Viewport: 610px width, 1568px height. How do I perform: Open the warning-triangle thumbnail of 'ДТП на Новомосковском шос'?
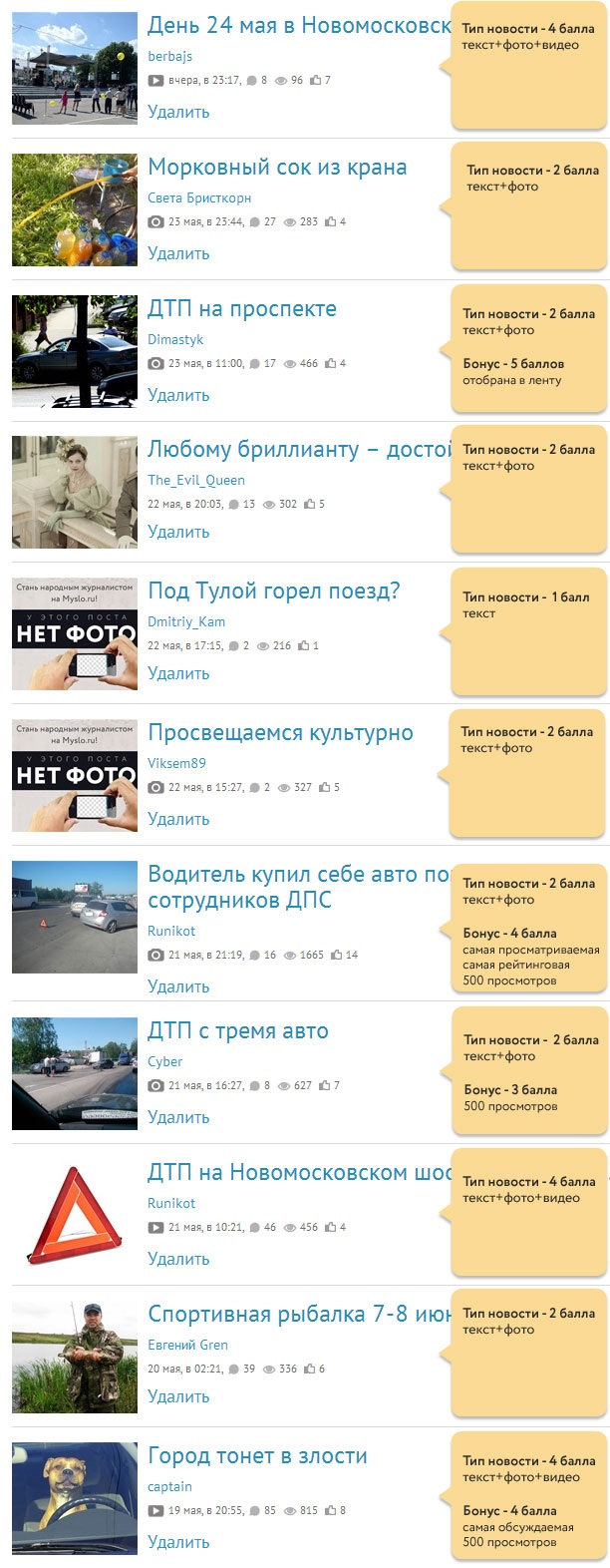(75, 1215)
